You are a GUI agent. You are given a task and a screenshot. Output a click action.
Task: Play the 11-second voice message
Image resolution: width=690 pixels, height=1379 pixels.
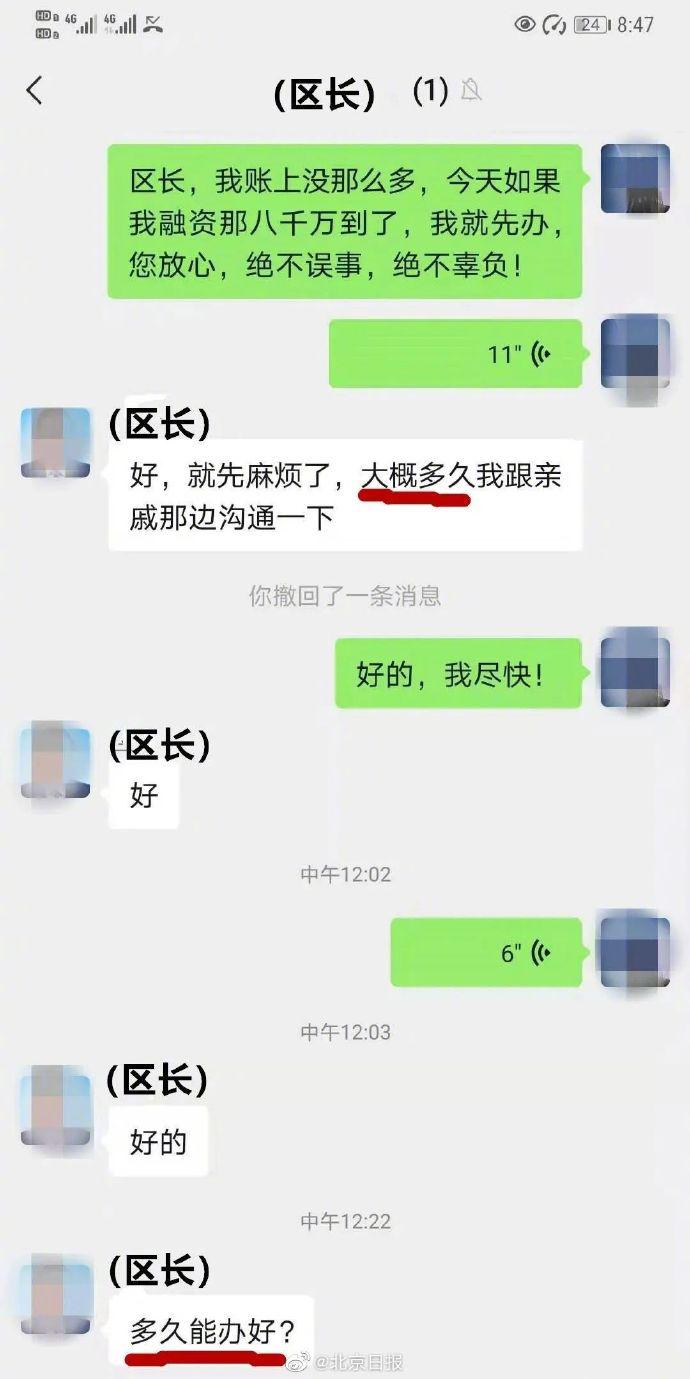click(455, 353)
